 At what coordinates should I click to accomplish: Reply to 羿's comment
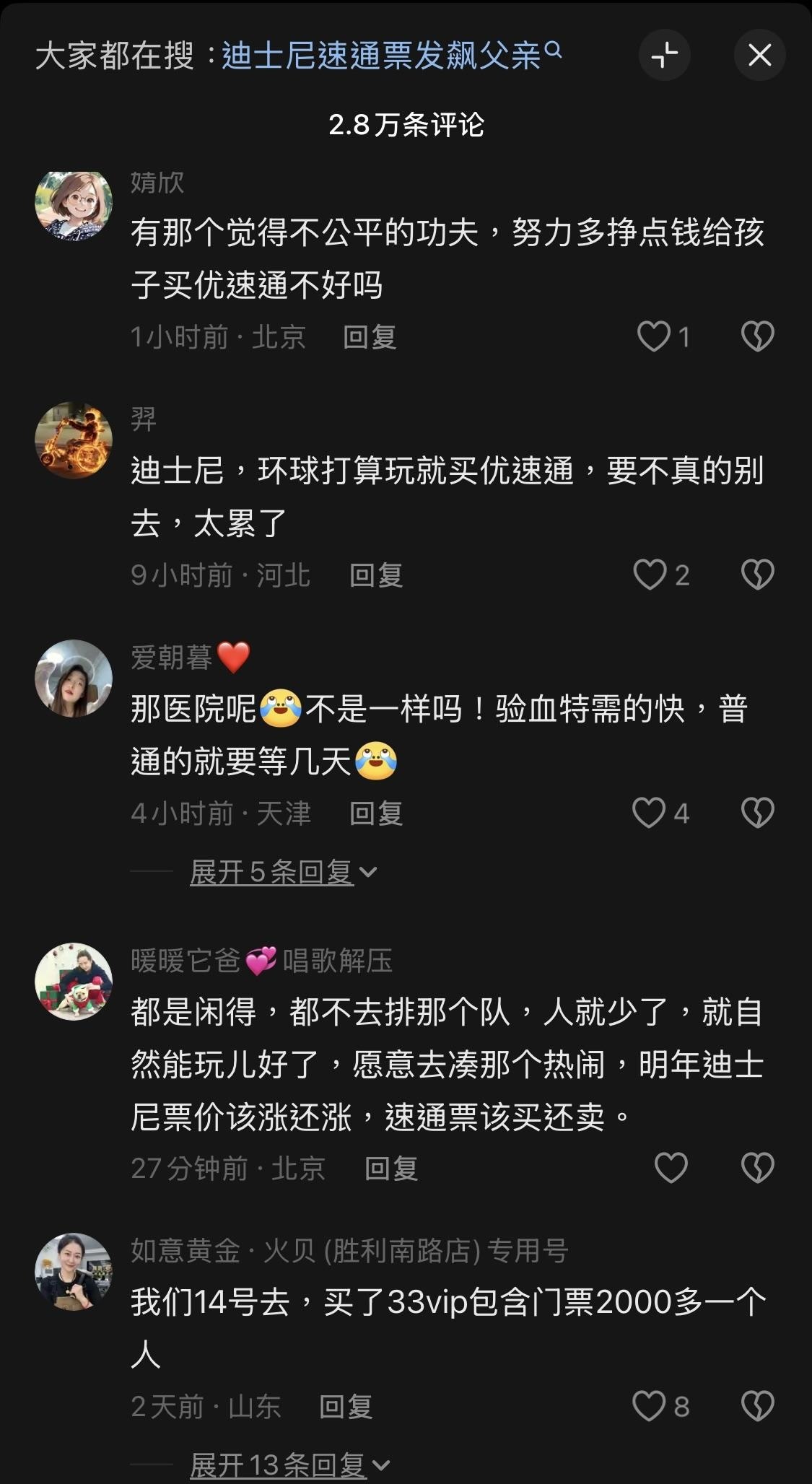(376, 575)
